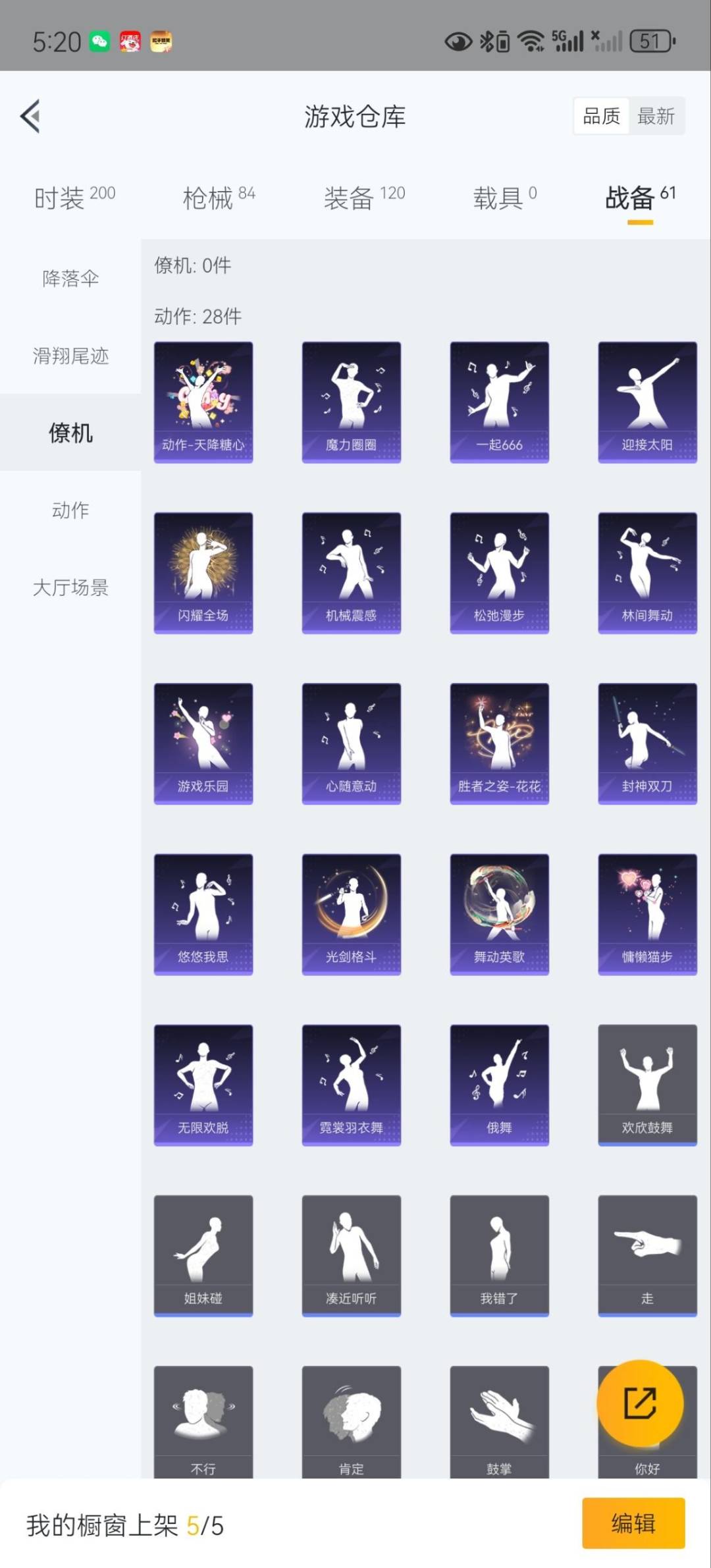Switch to the 装备 tab
The height and width of the screenshot is (1568, 711).
tap(364, 198)
